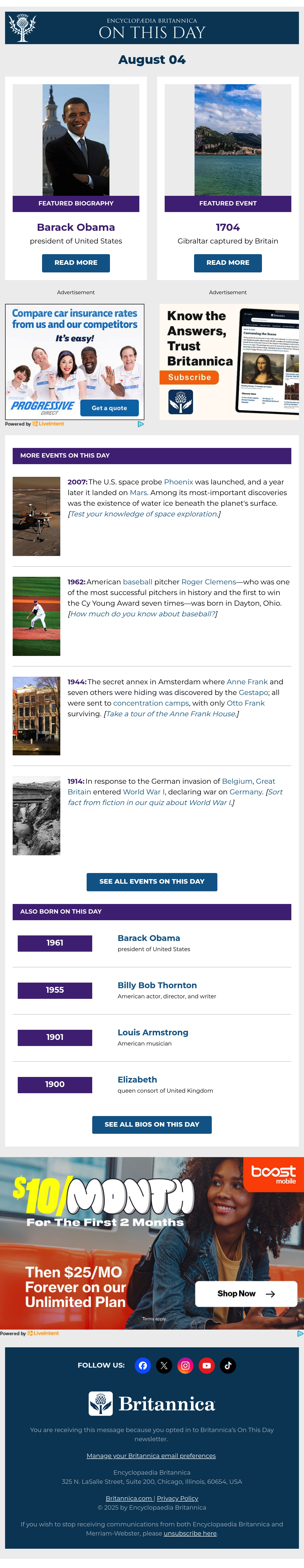Screen dimensions: 304x1568
Task: See all events on this day
Action: point(152,881)
